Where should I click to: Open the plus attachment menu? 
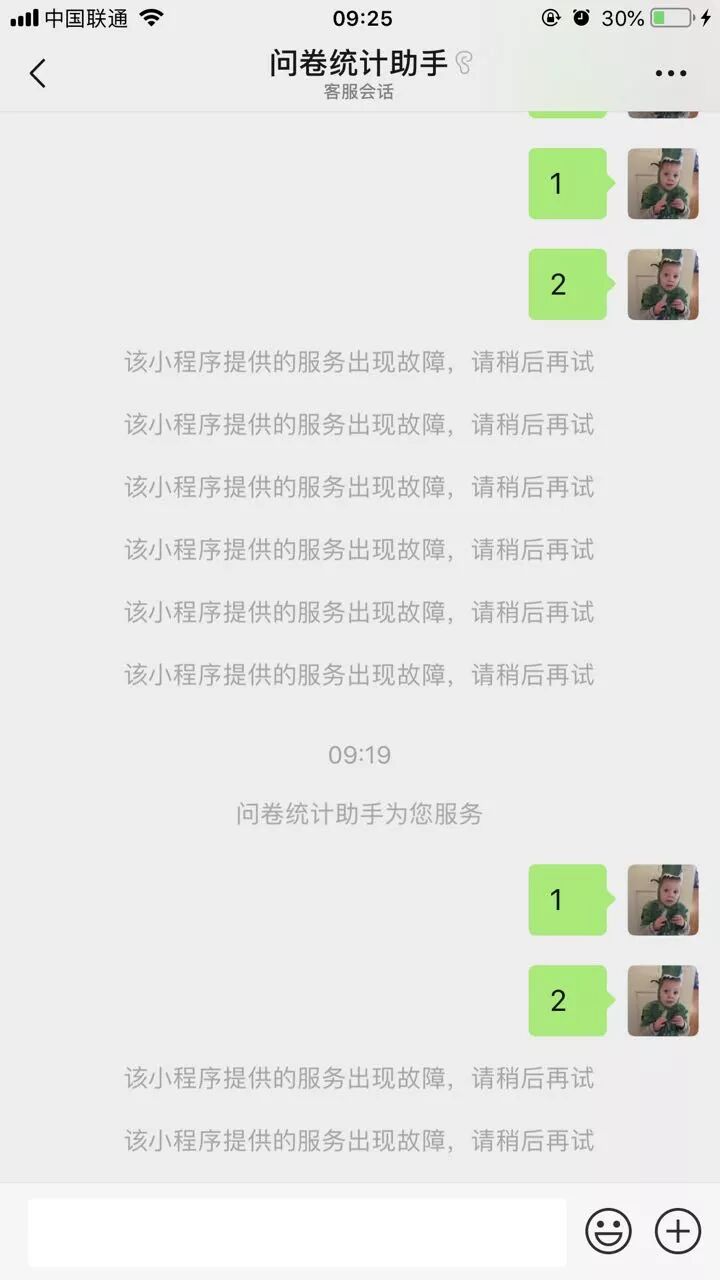[x=678, y=1231]
